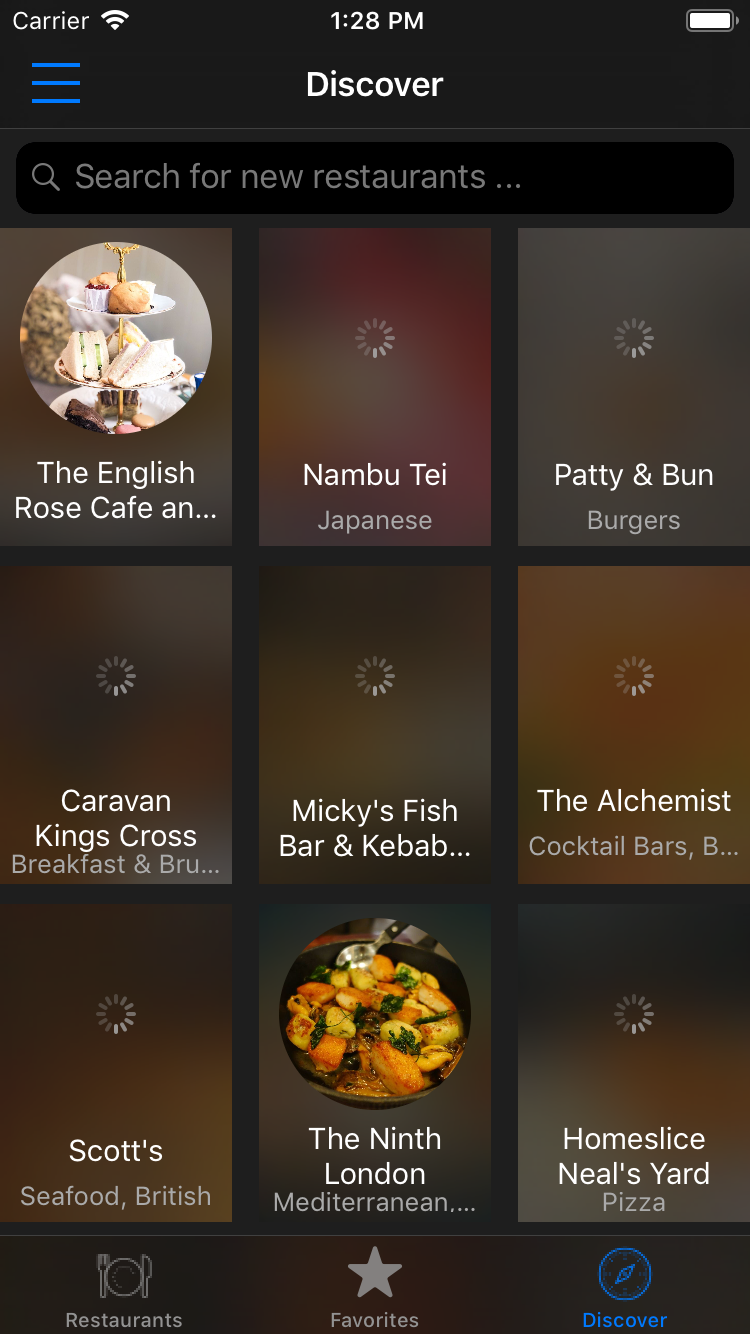The image size is (750, 1334).
Task: Open the Homeslice Neal's Yard pizza card
Action: (634, 1063)
